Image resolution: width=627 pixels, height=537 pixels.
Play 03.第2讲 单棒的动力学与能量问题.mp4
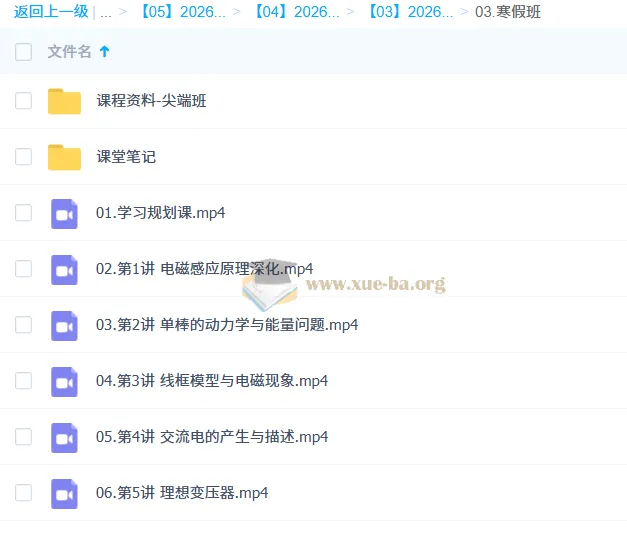(x=226, y=325)
